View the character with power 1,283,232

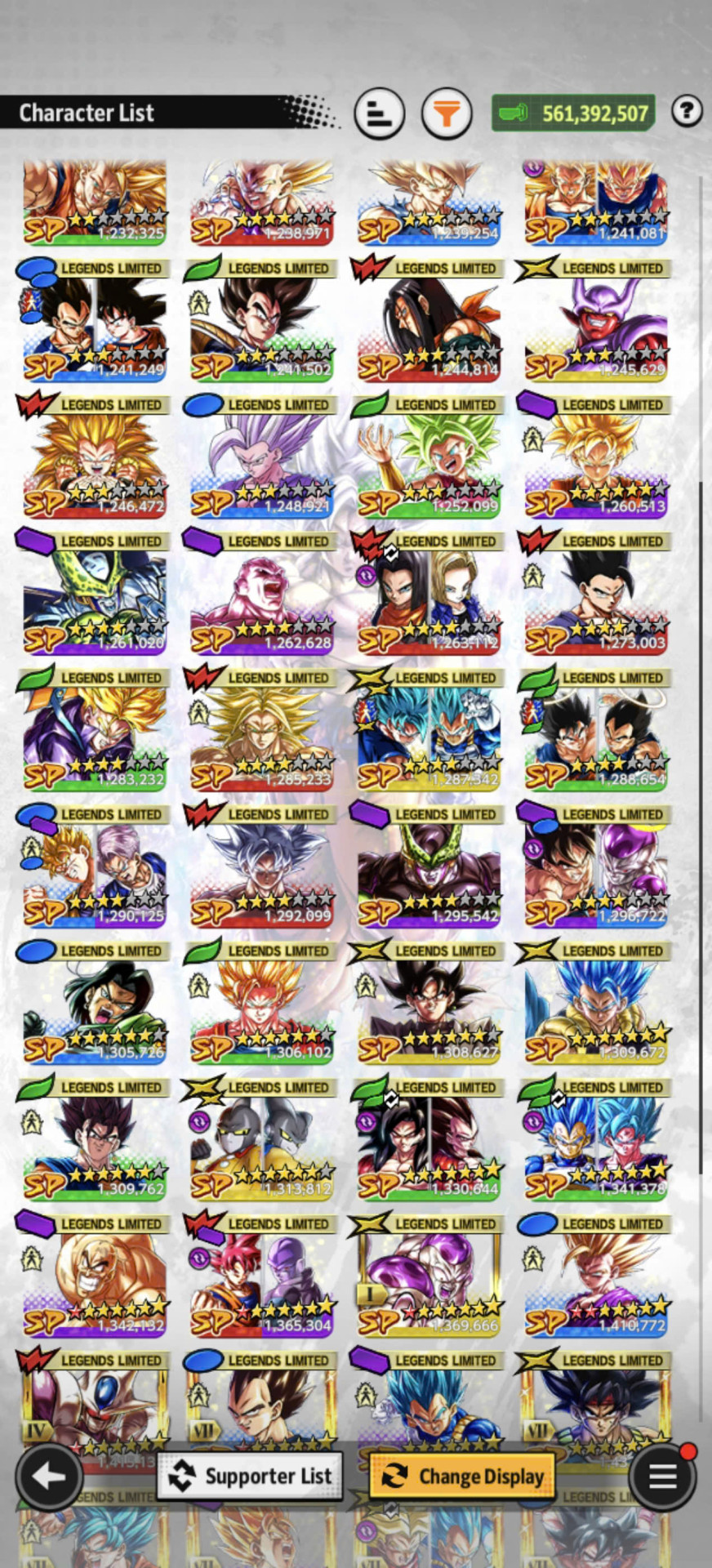tap(95, 729)
